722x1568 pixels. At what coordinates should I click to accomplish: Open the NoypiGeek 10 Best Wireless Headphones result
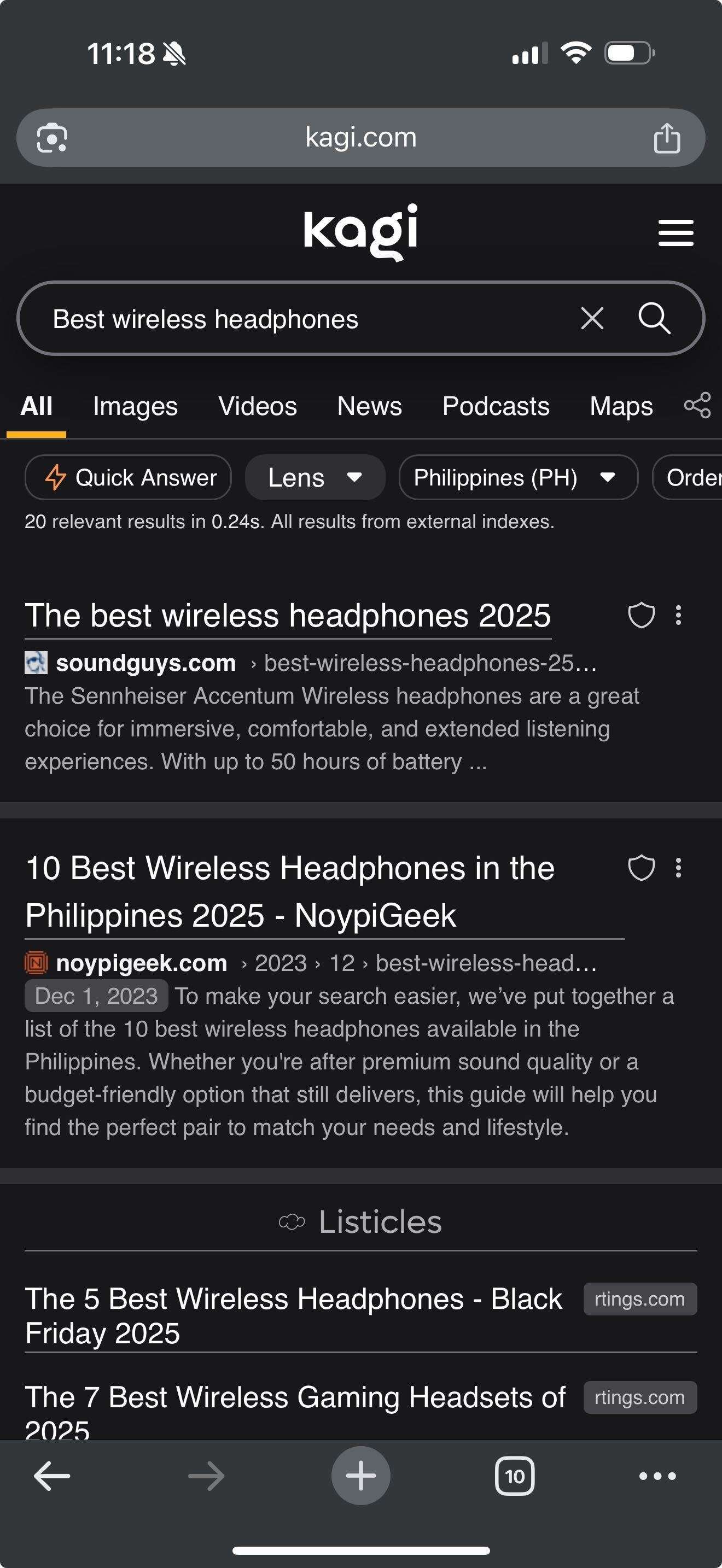click(290, 892)
